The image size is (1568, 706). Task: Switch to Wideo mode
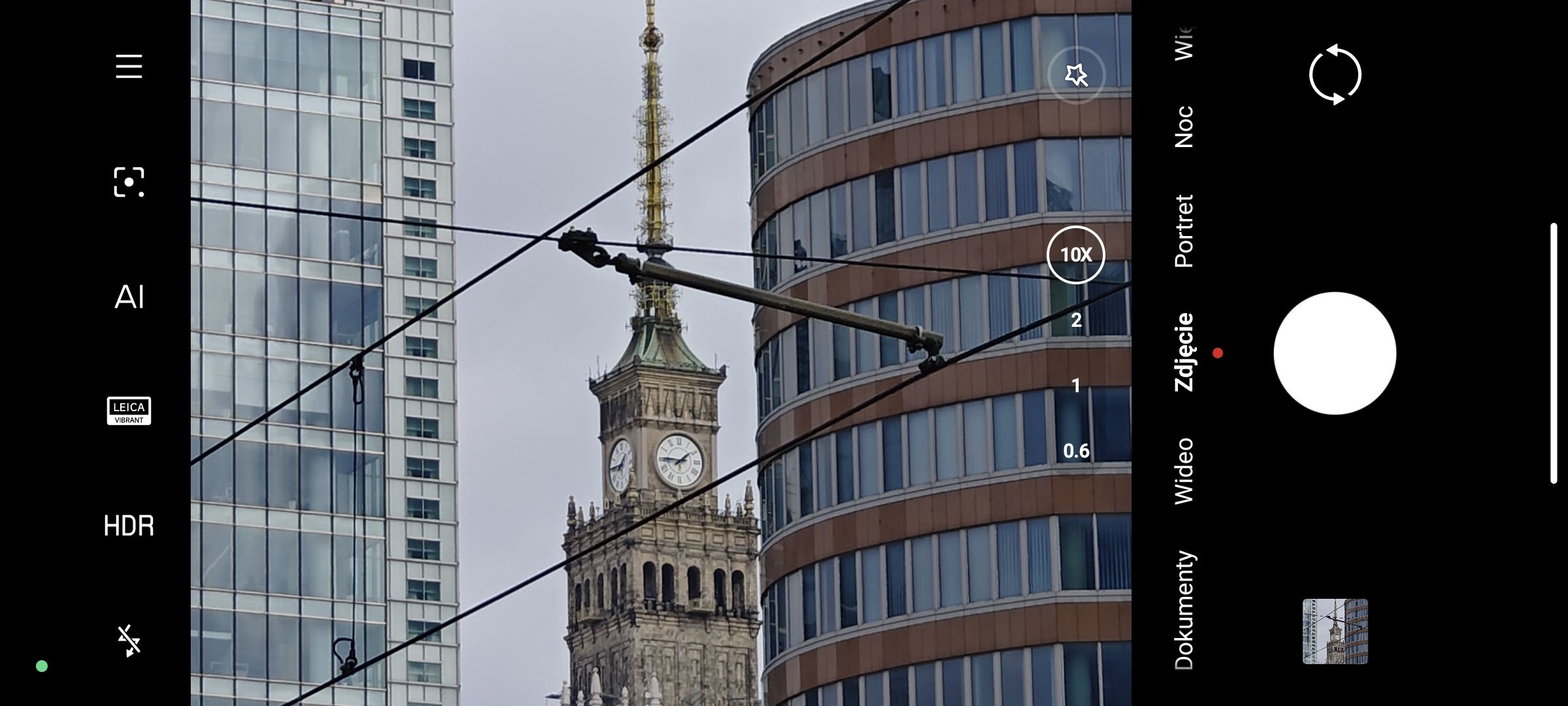point(1184,471)
